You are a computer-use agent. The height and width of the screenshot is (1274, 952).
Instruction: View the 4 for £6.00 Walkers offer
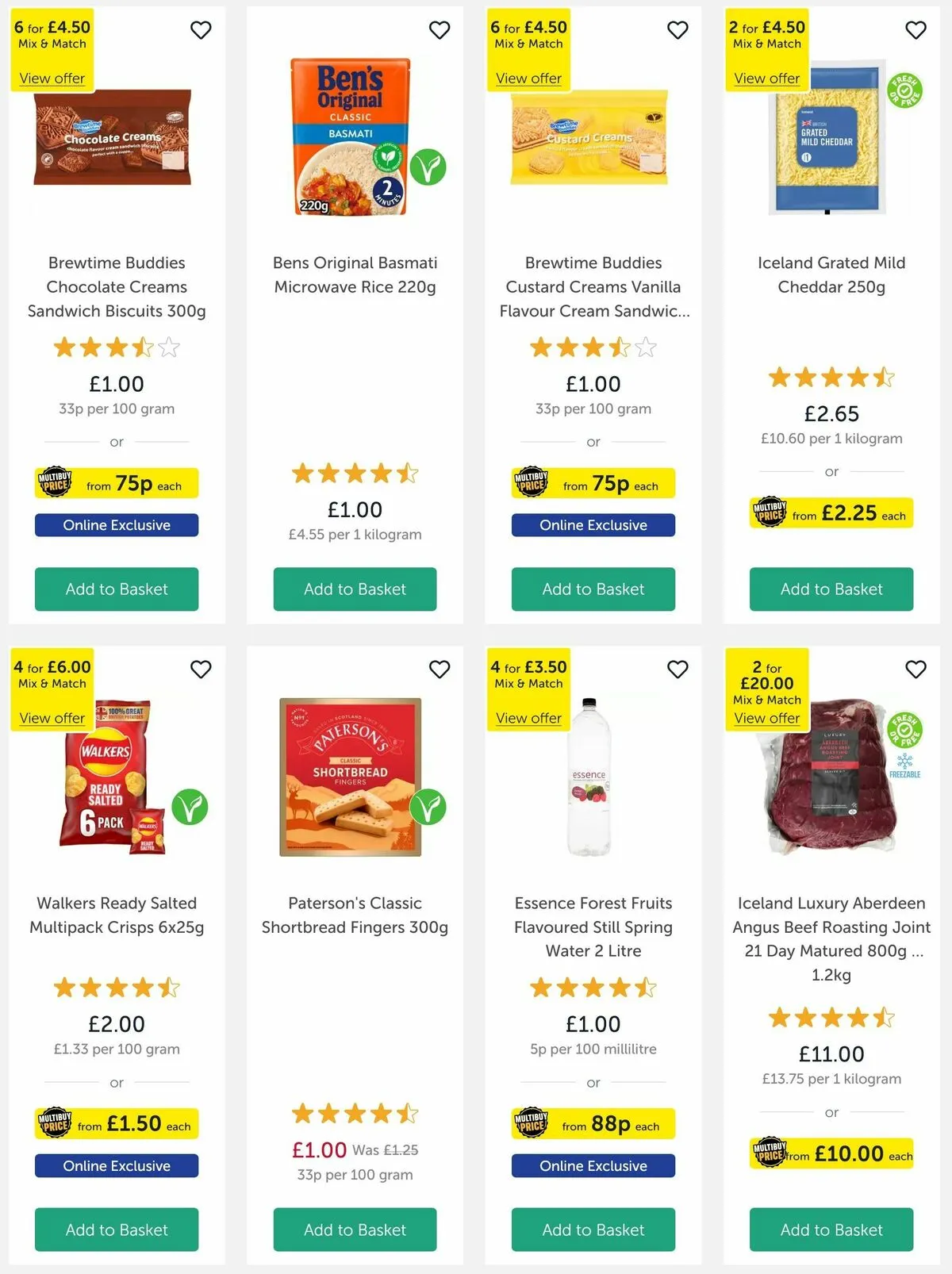[x=52, y=718]
